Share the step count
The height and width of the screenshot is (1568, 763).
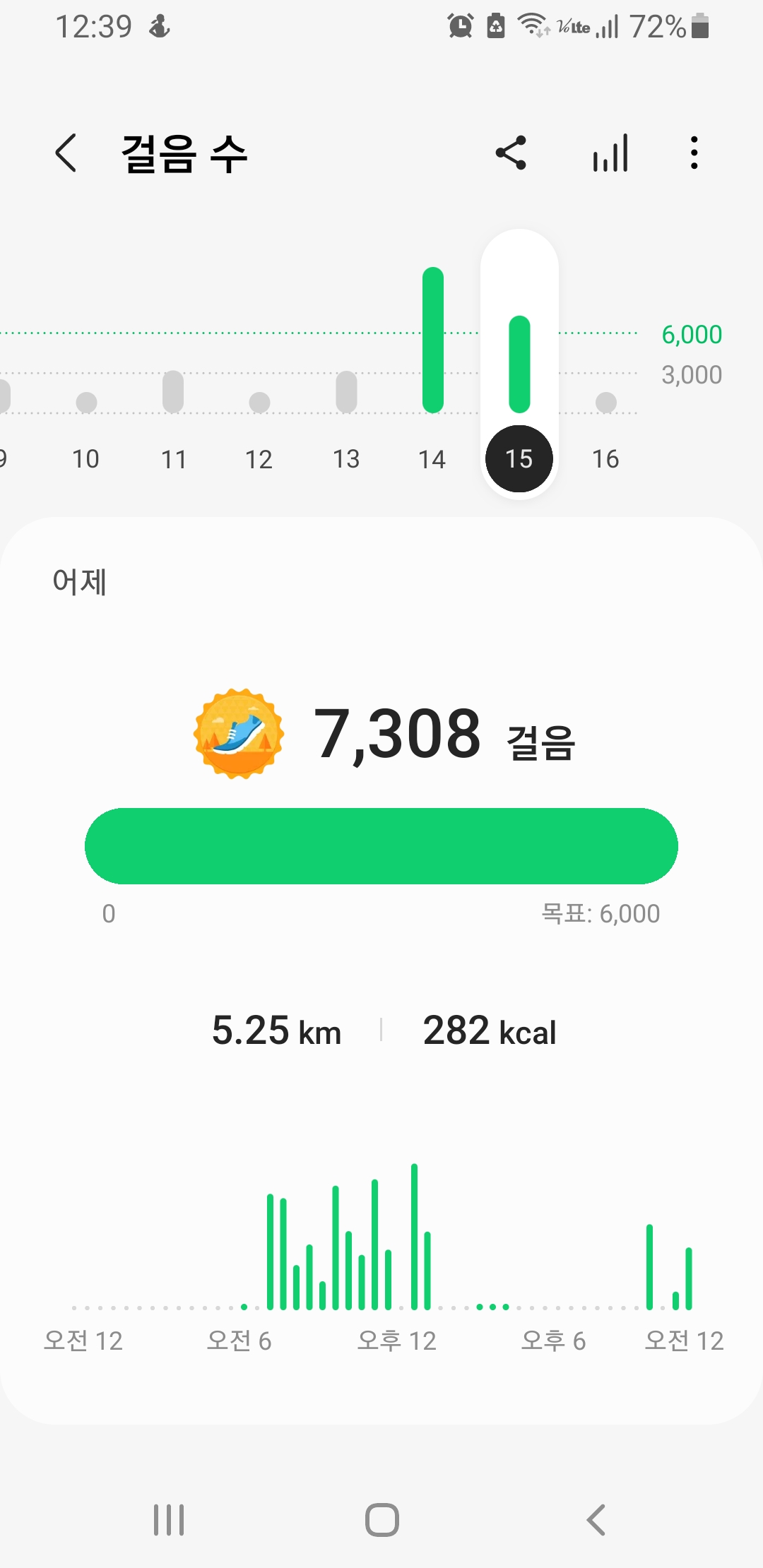pos(511,153)
